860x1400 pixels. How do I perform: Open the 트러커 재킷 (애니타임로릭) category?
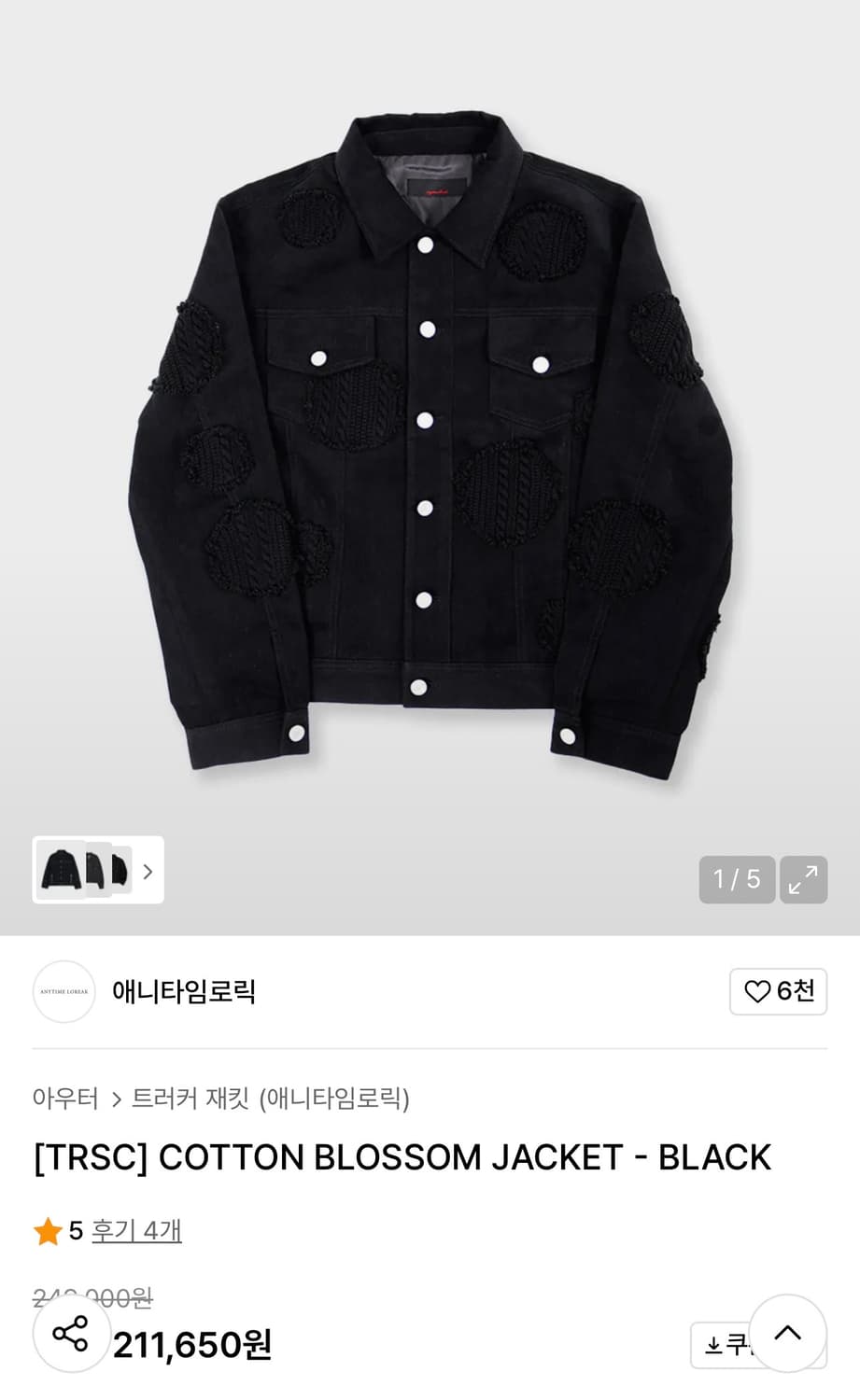coord(271,1099)
